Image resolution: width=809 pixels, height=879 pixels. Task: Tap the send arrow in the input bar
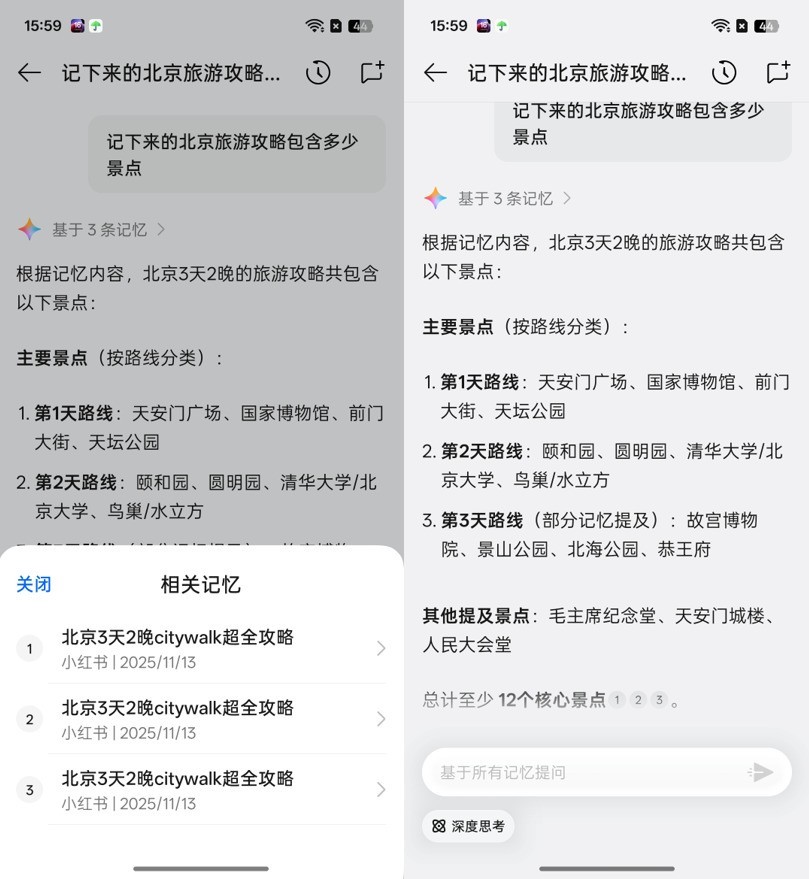click(x=762, y=771)
